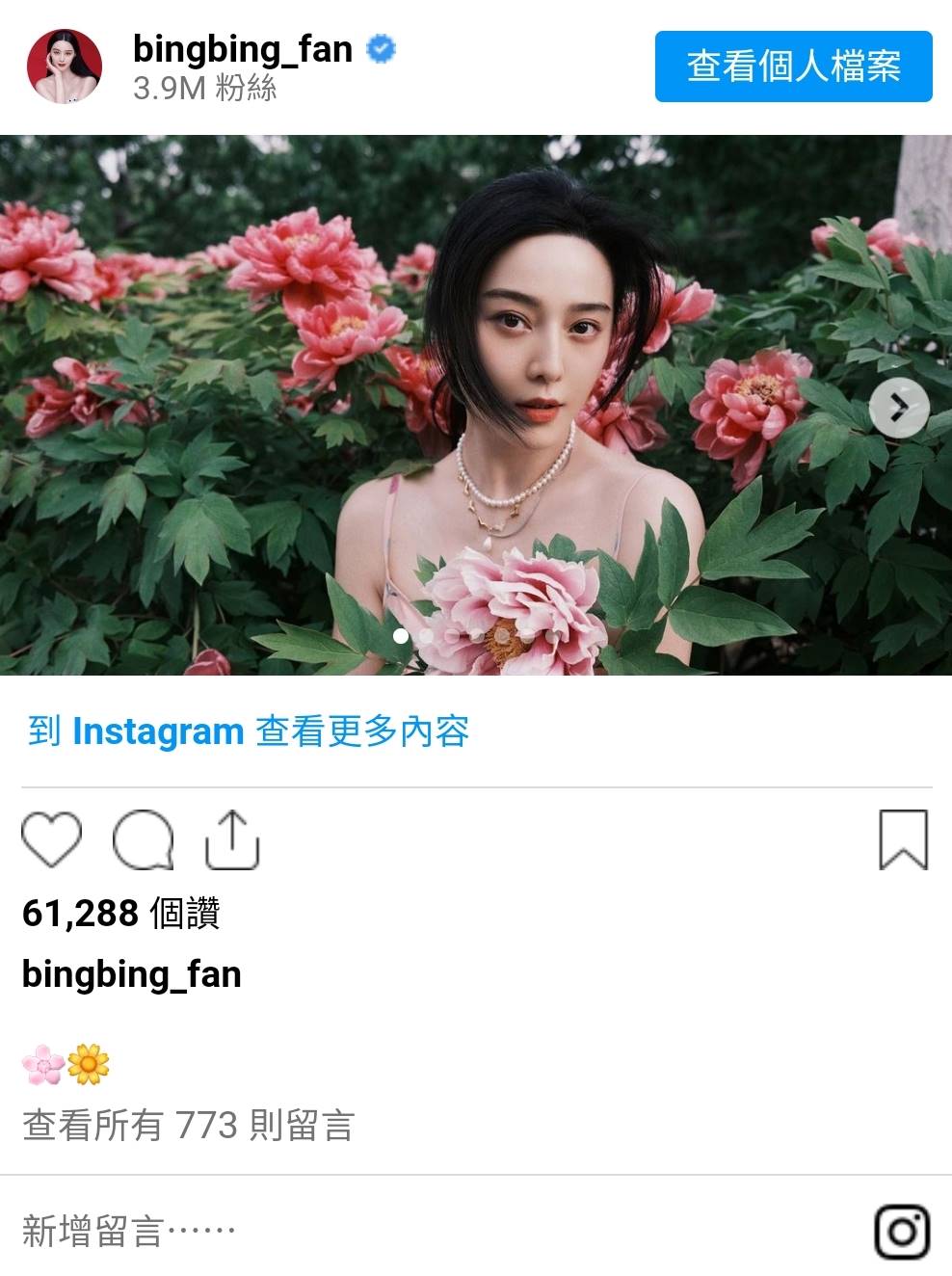Screen dimensions: 952x1276
Task: Open the 到 Instagram 查看更多內容 link
Action: (249, 731)
